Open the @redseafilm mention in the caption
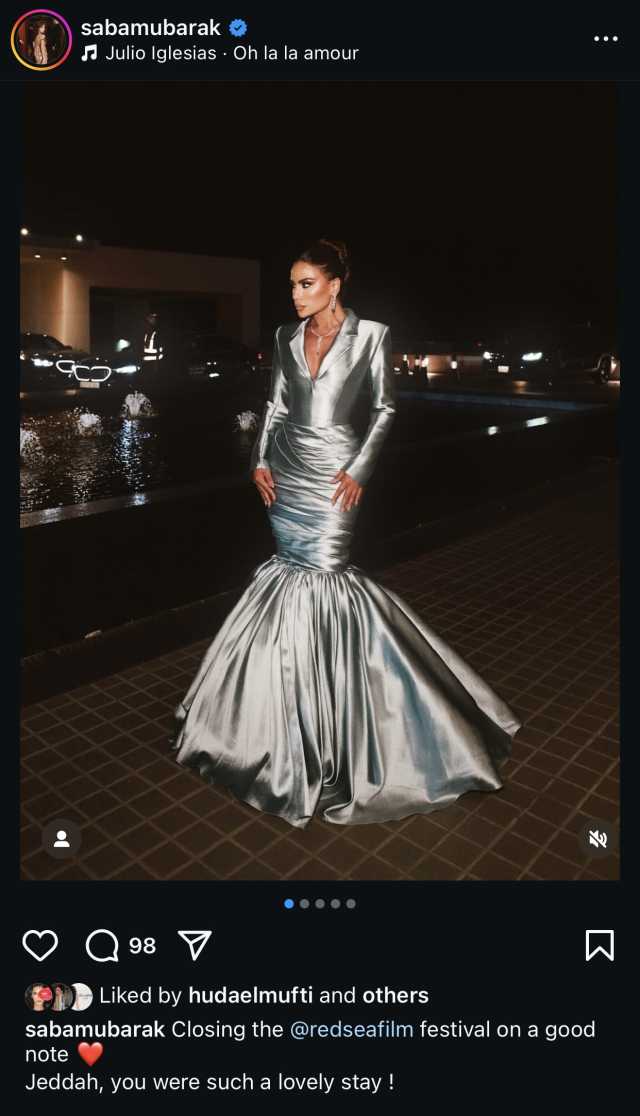 coord(351,1029)
